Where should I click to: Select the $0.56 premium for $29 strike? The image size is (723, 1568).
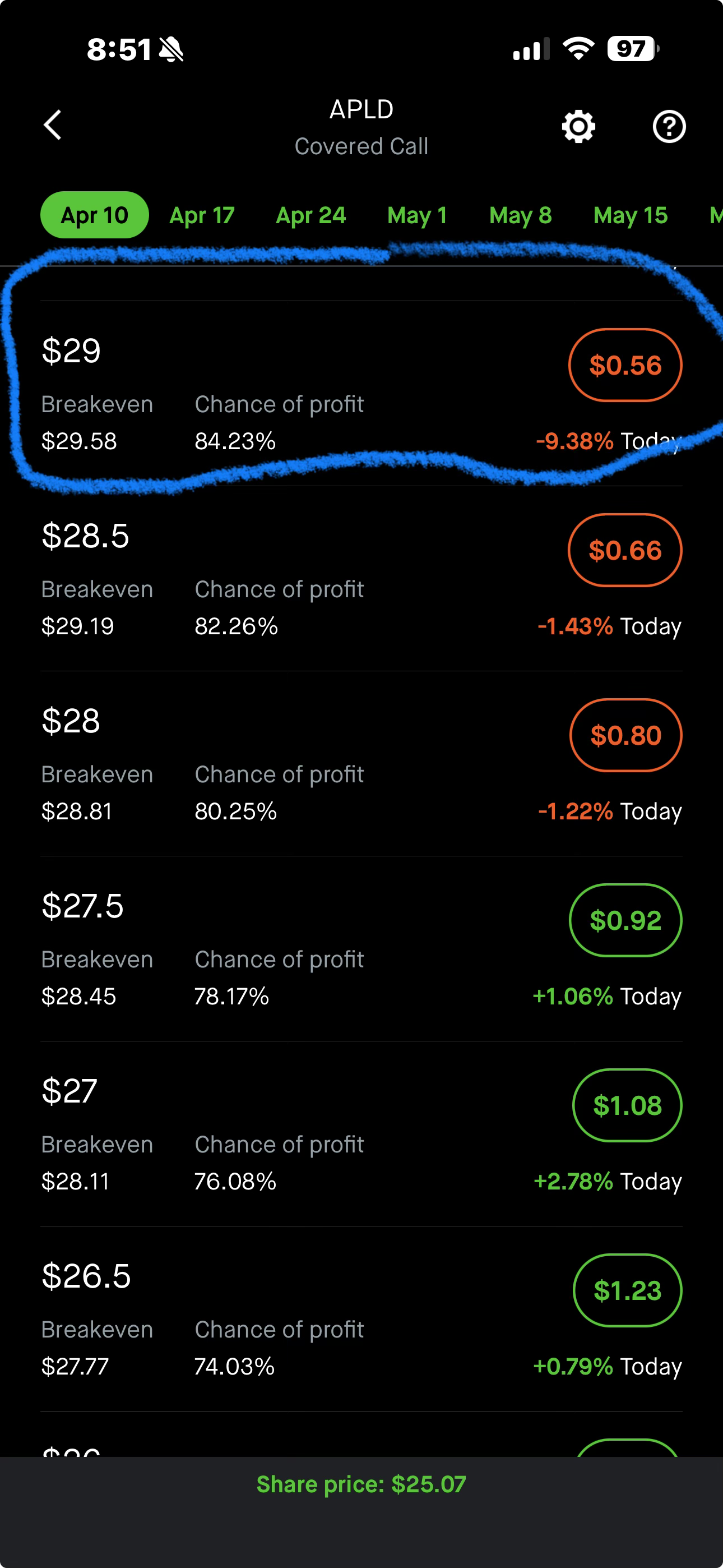[x=624, y=365]
